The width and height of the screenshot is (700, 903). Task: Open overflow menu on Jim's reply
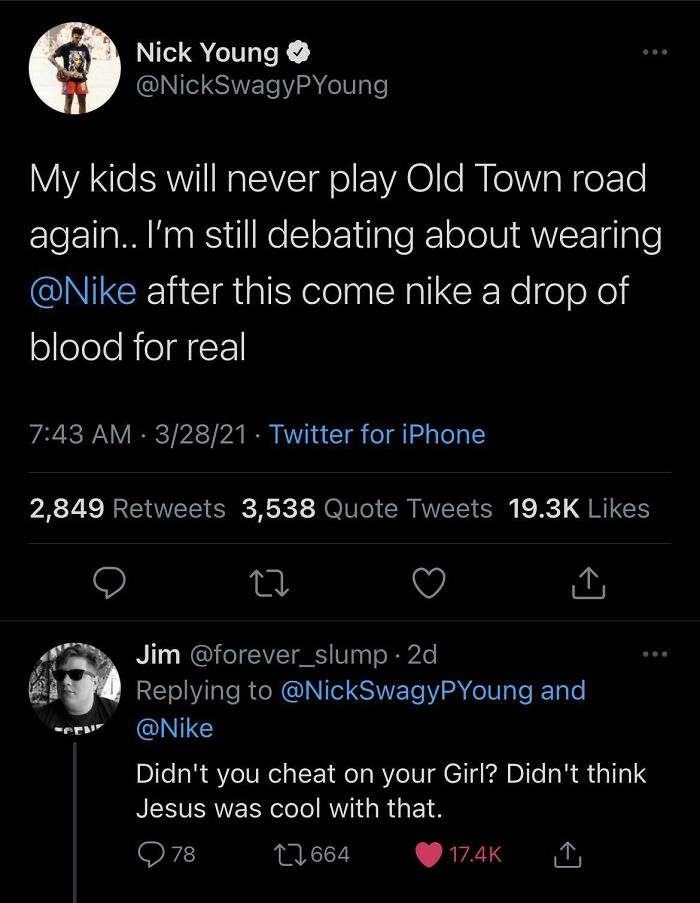click(653, 655)
